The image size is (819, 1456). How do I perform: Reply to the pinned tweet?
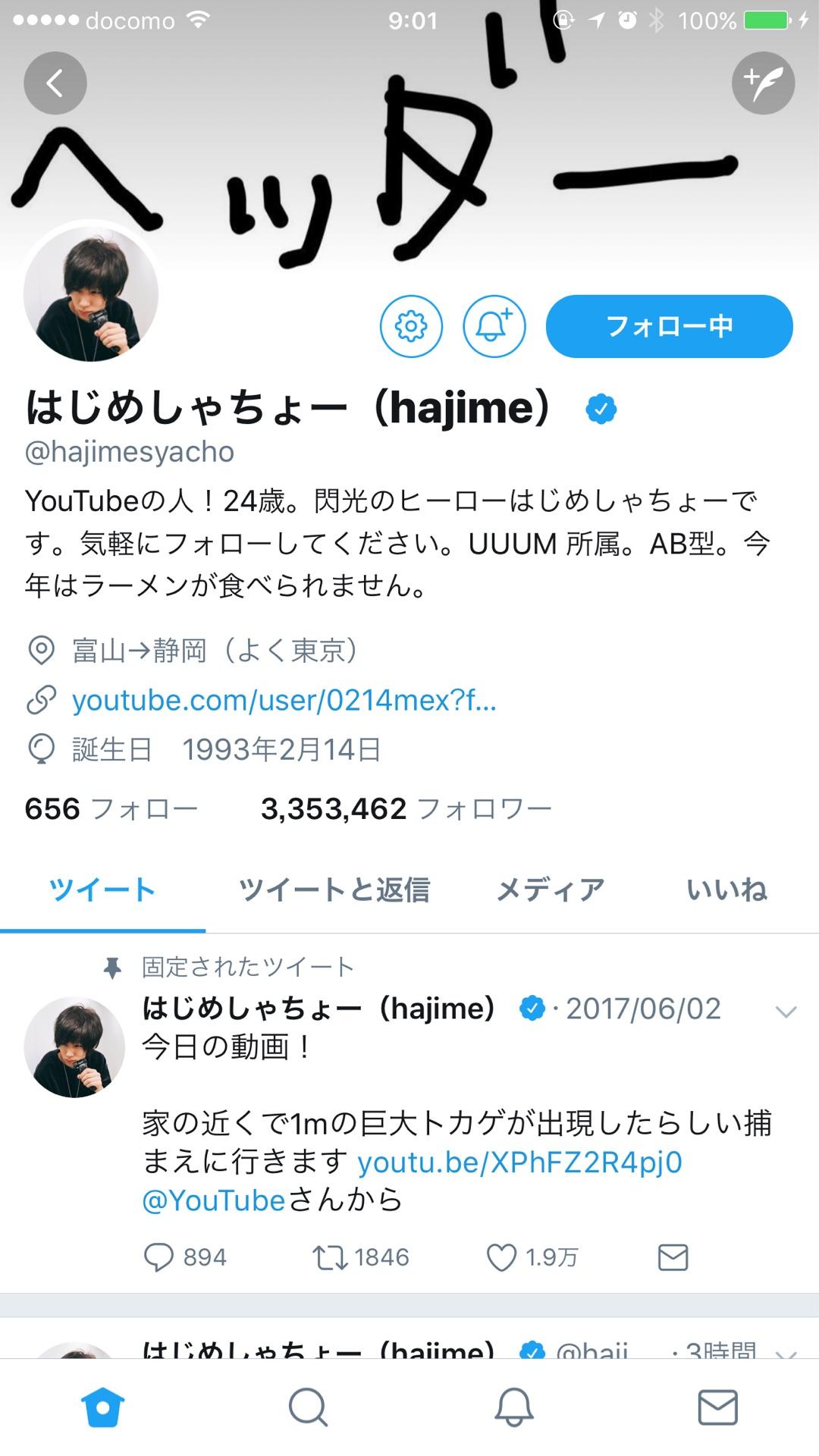pyautogui.click(x=159, y=1257)
